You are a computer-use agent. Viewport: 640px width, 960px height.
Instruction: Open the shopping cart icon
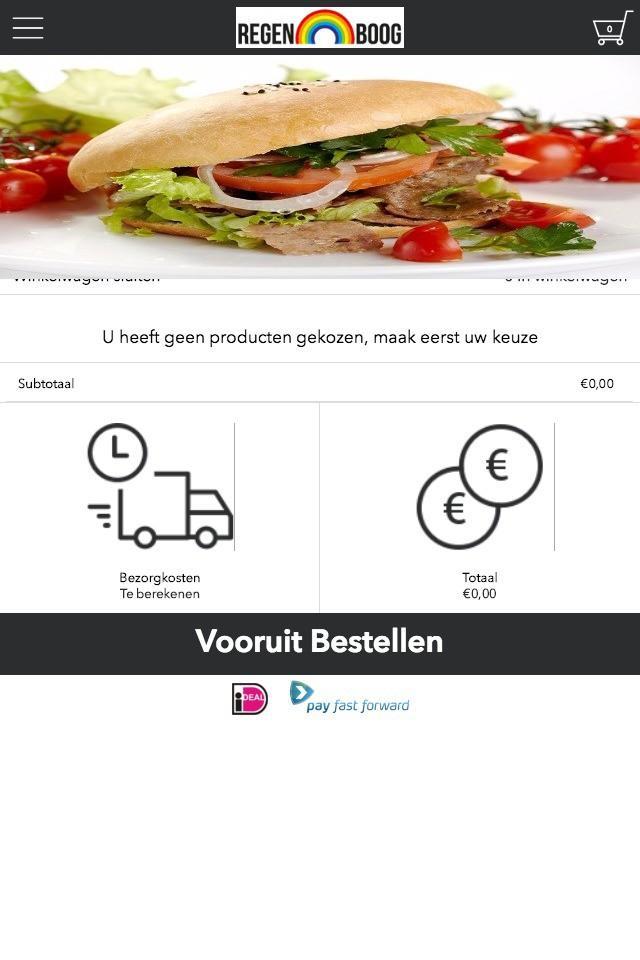tap(611, 29)
